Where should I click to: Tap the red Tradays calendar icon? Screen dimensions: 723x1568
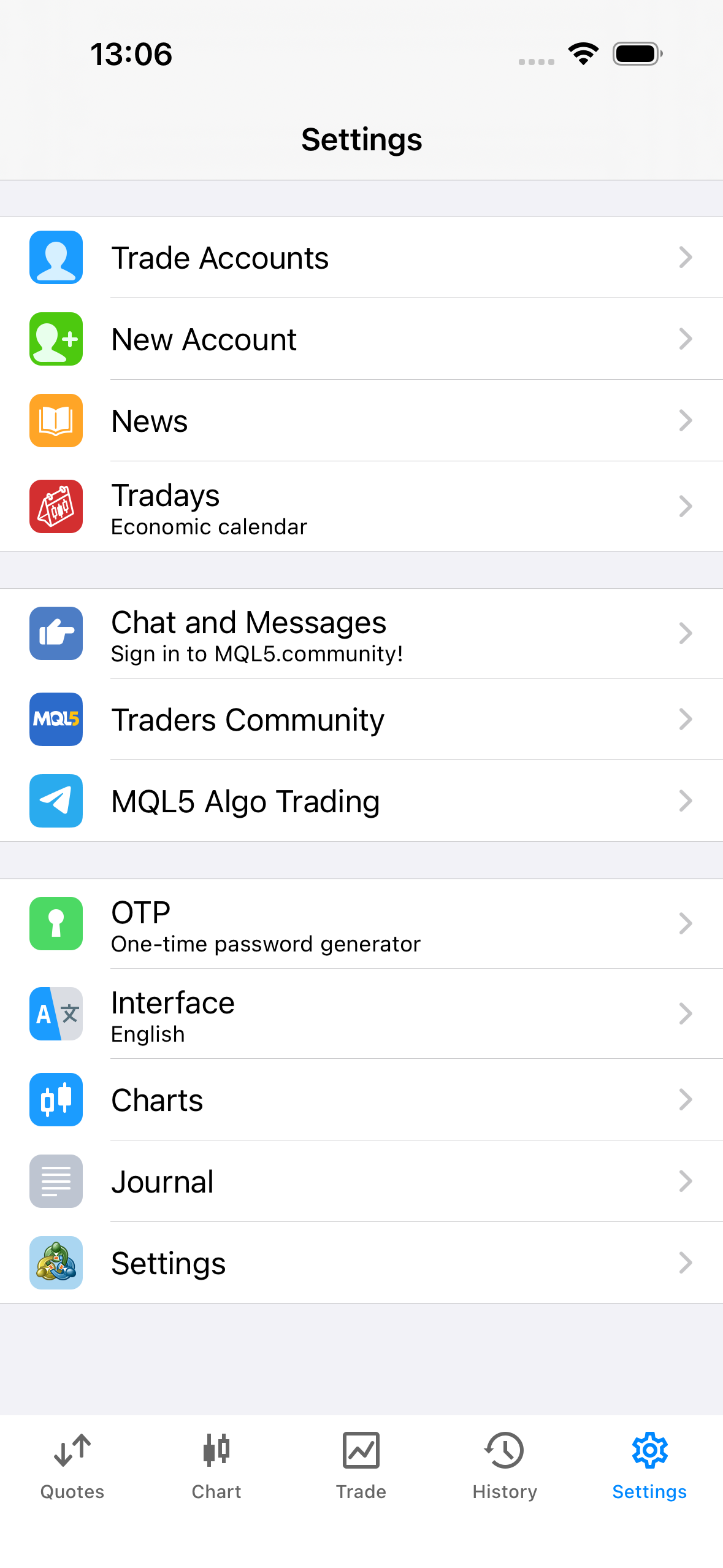pos(56,505)
